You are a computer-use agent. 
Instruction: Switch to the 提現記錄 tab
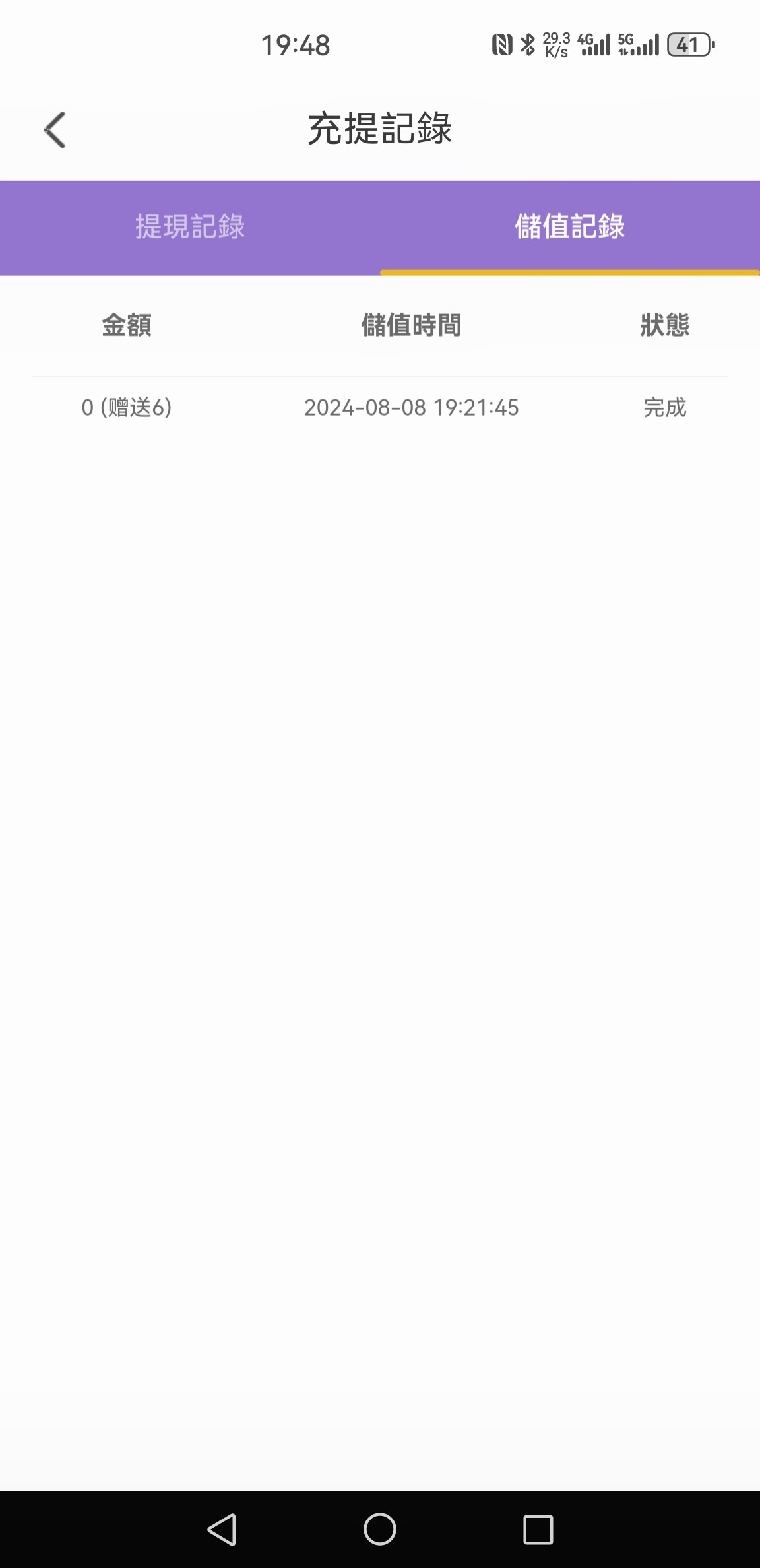(190, 227)
